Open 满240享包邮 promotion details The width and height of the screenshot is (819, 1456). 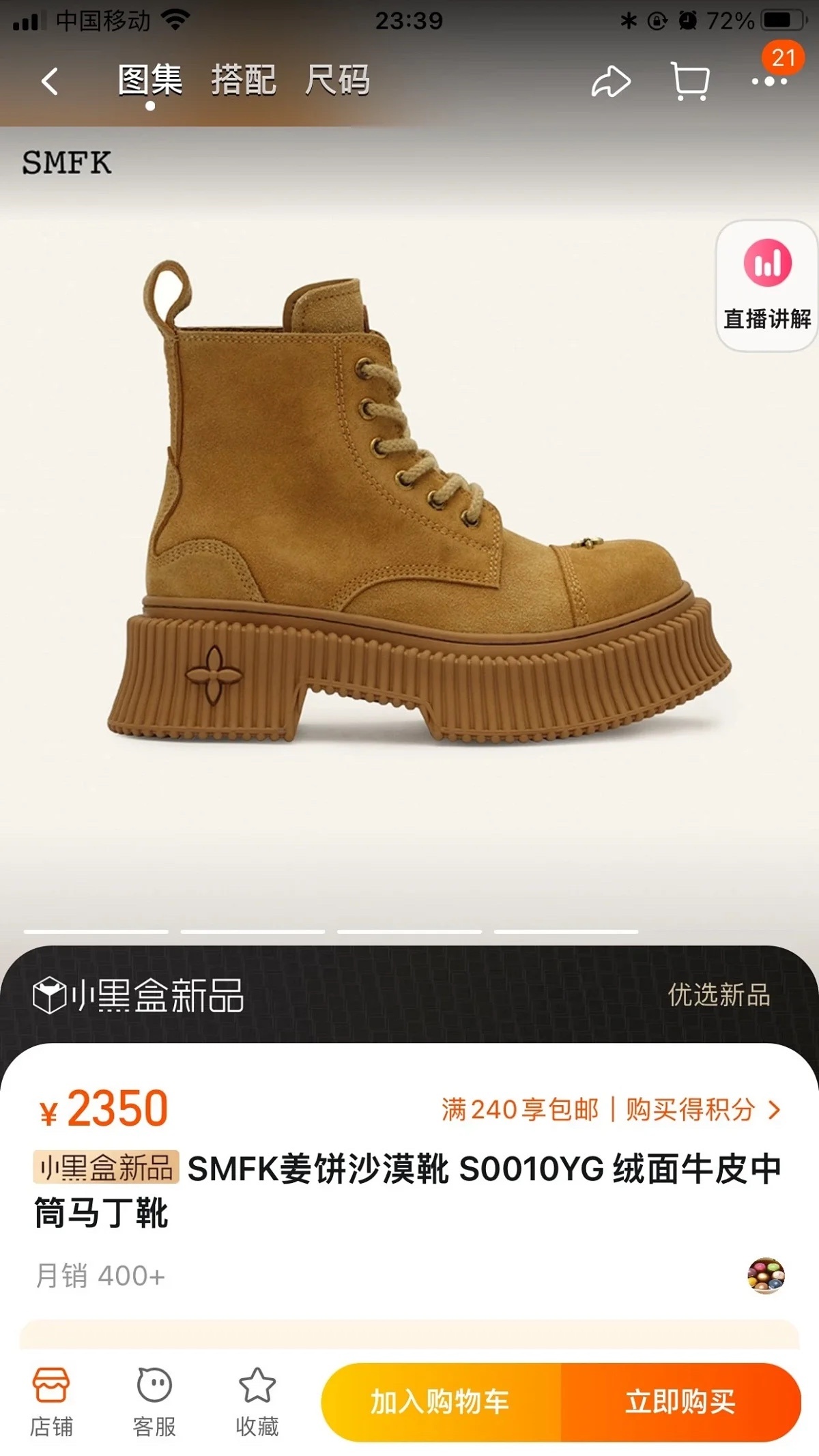pyautogui.click(x=609, y=1109)
